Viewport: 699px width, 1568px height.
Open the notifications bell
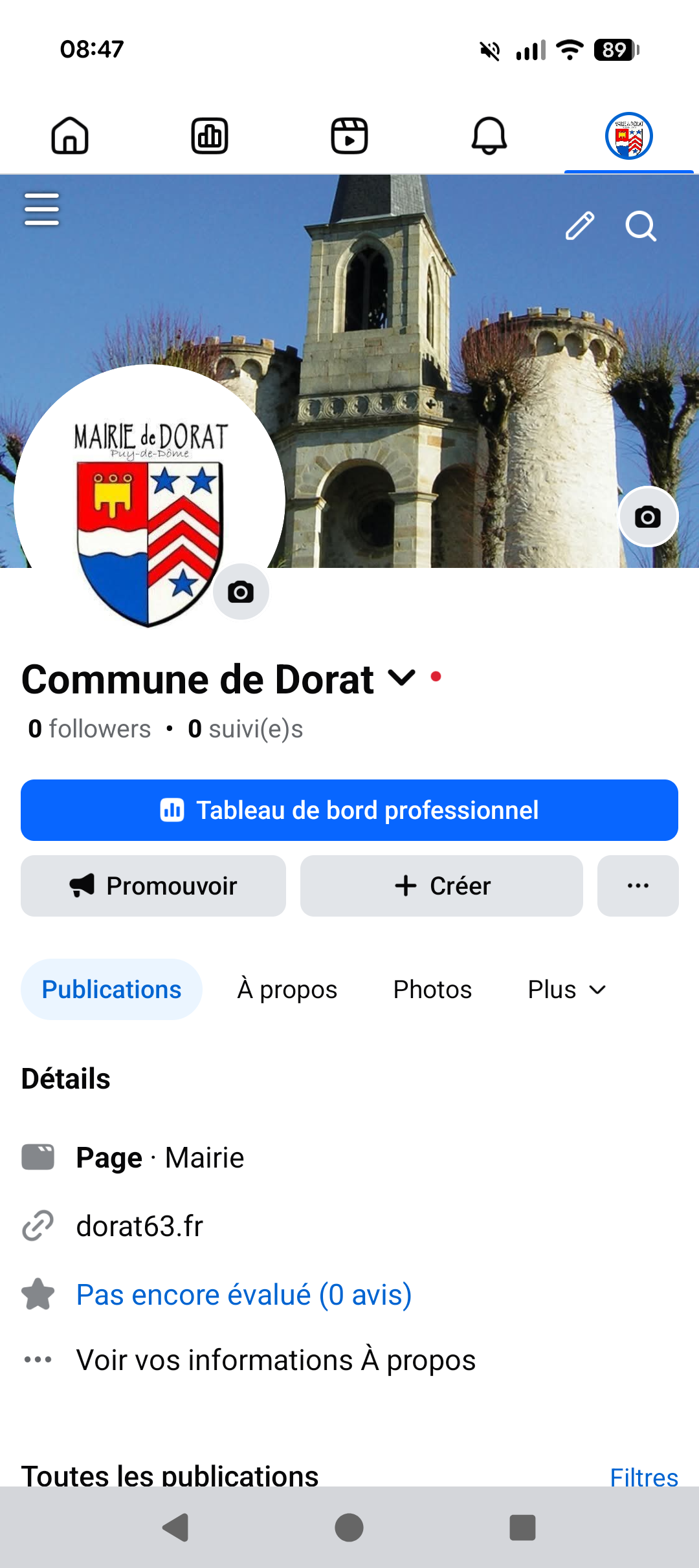coord(489,136)
